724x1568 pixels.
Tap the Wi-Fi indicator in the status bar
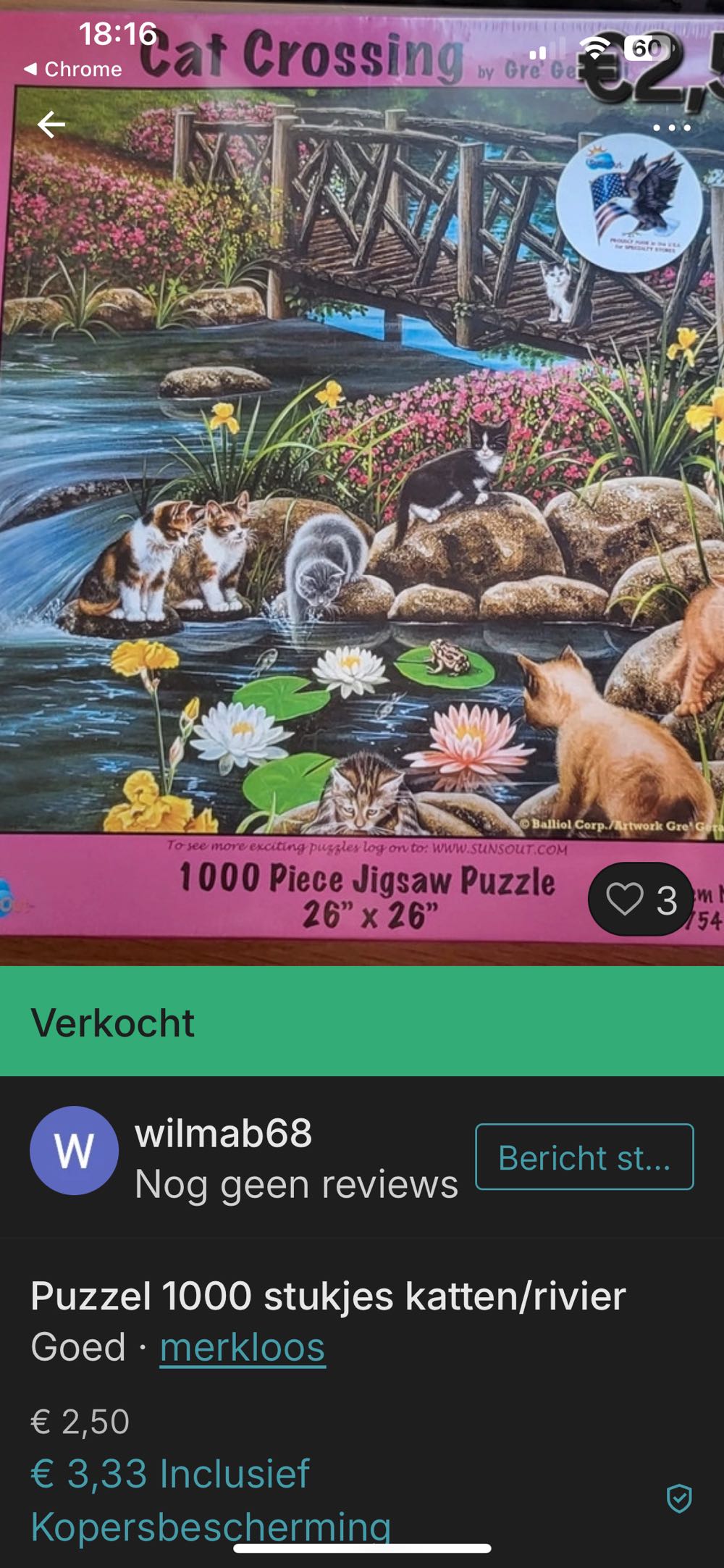(595, 45)
